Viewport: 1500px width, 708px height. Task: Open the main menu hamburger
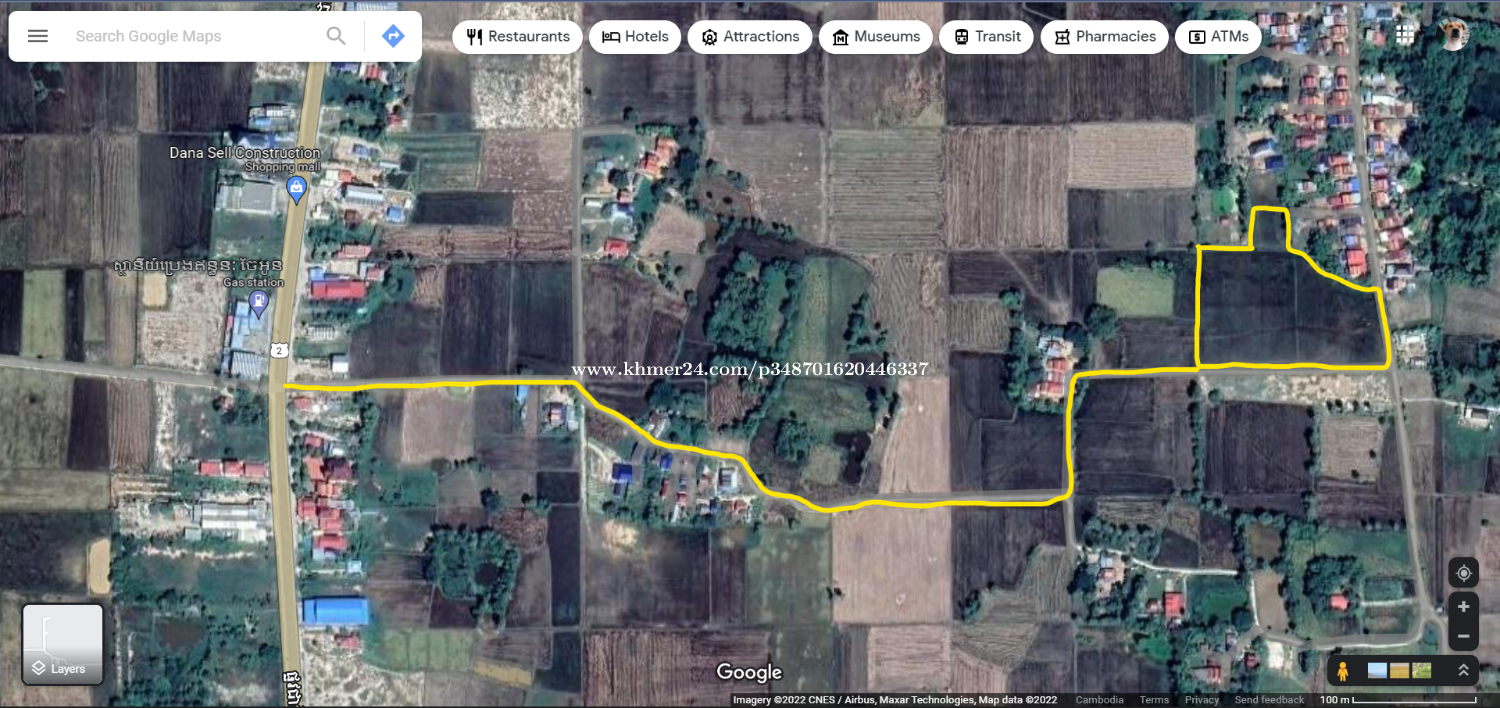click(38, 36)
